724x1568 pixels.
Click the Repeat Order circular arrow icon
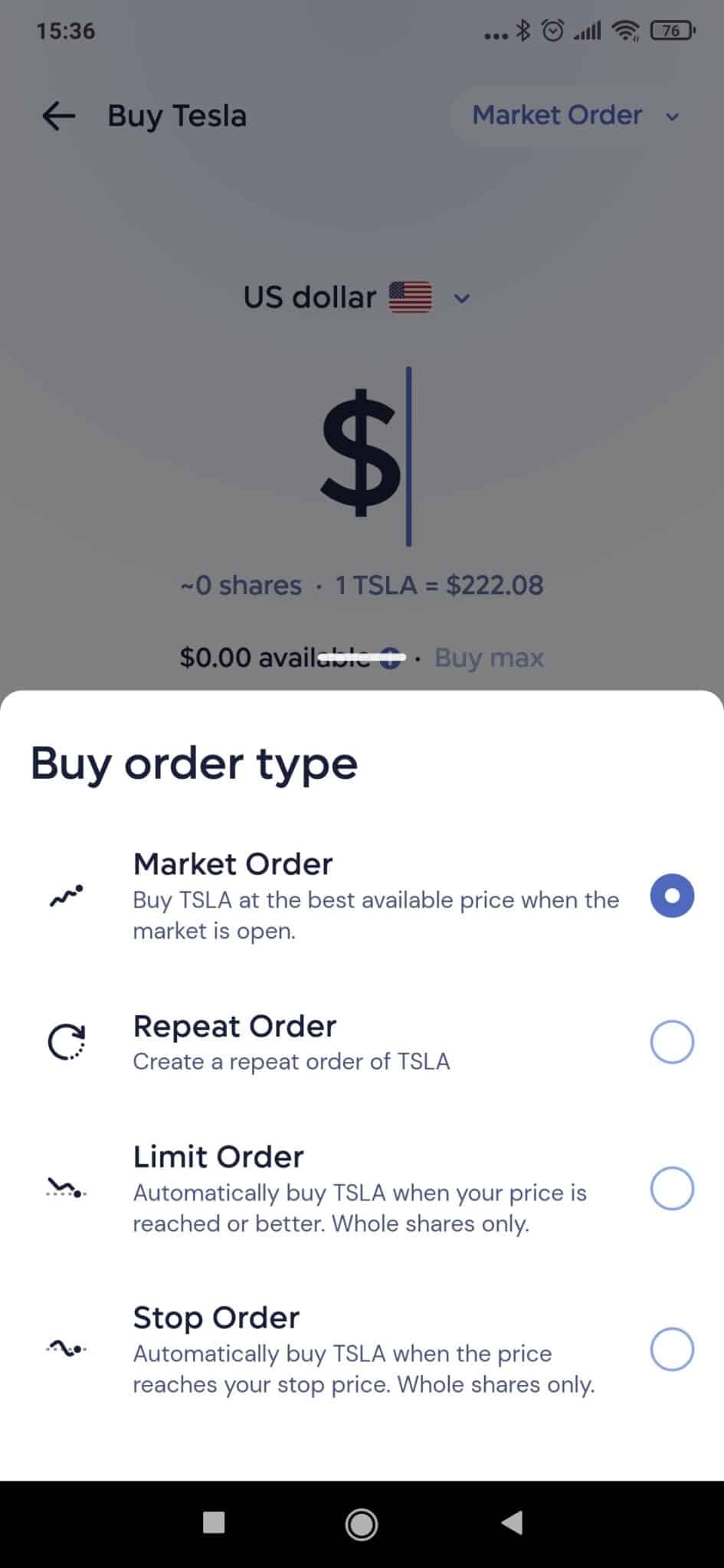pos(67,1041)
